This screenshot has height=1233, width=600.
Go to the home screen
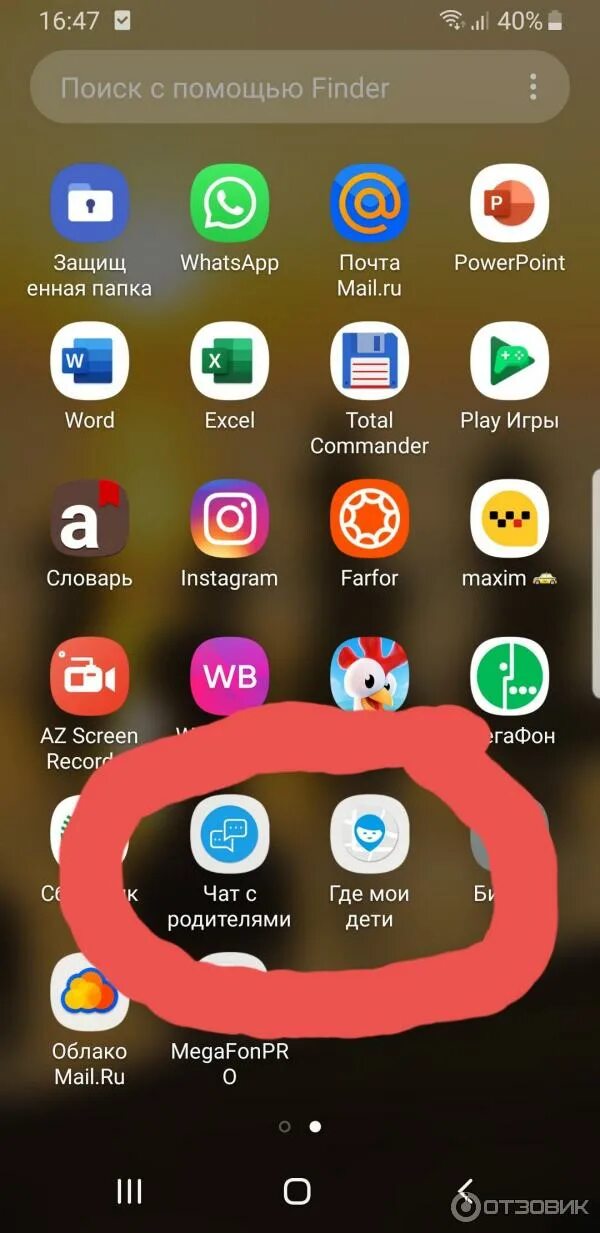pyautogui.click(x=297, y=1190)
